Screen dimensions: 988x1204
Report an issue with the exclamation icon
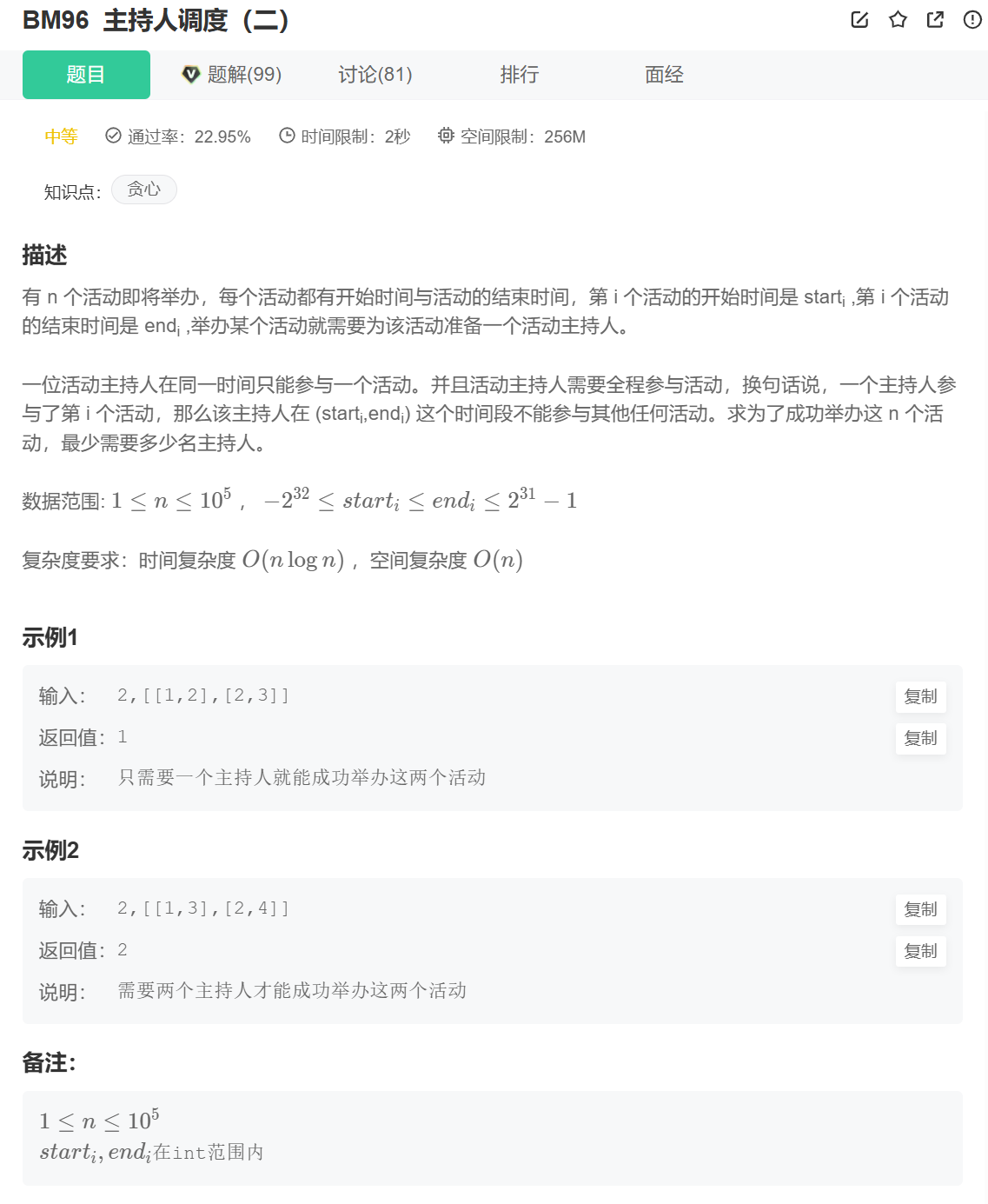[x=972, y=20]
